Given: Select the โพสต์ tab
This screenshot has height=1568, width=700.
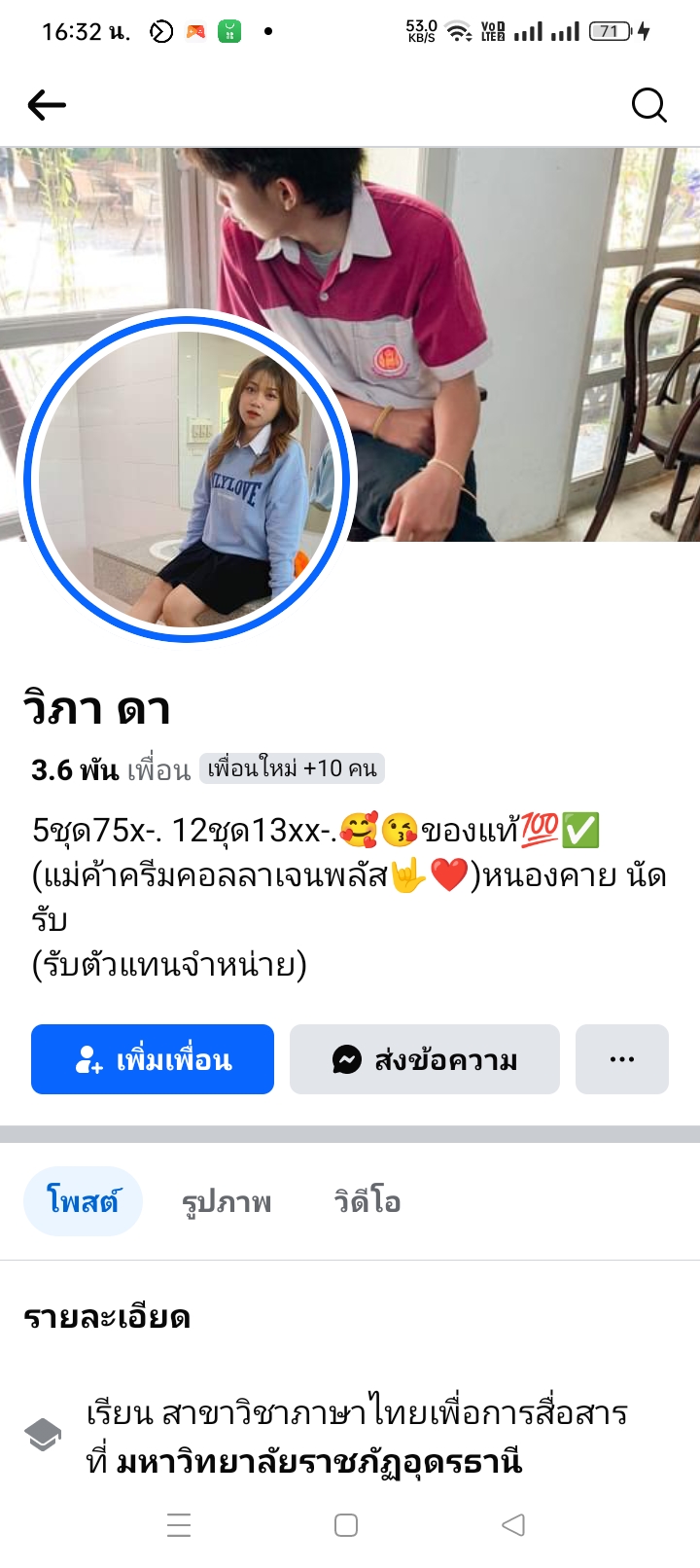Looking at the screenshot, I should [84, 1201].
